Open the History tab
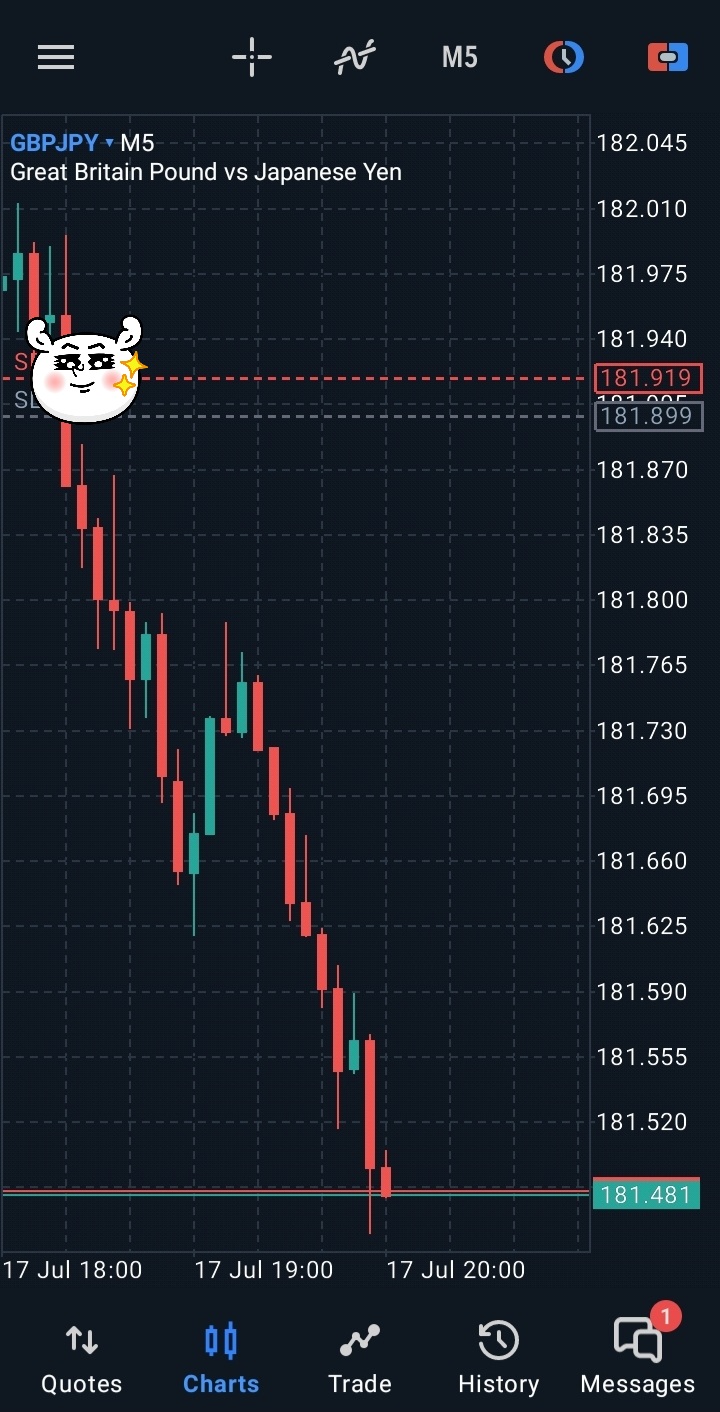 point(498,1358)
